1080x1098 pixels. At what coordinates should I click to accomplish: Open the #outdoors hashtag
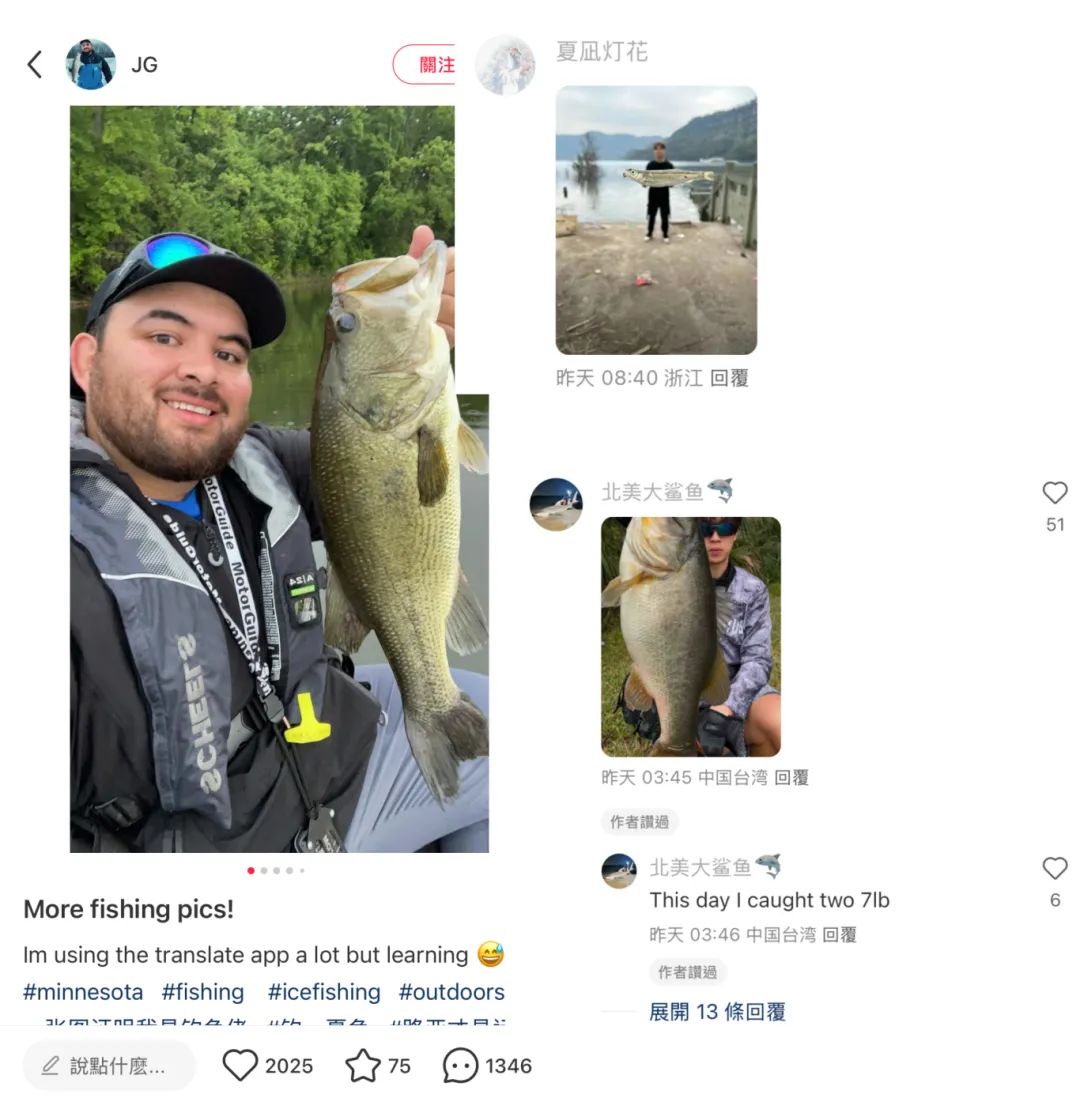coord(451,992)
